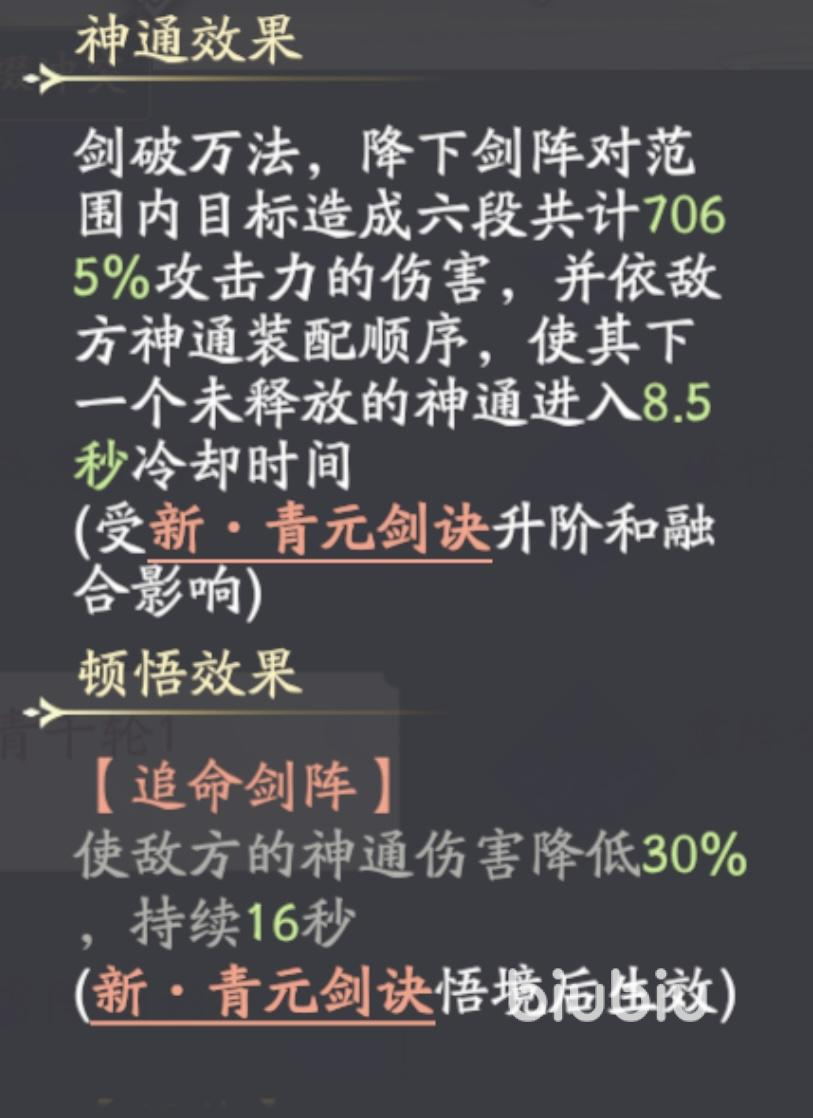Open 新·青元剑诀 link under 顿悟效果
813x1118 pixels.
click(262, 993)
